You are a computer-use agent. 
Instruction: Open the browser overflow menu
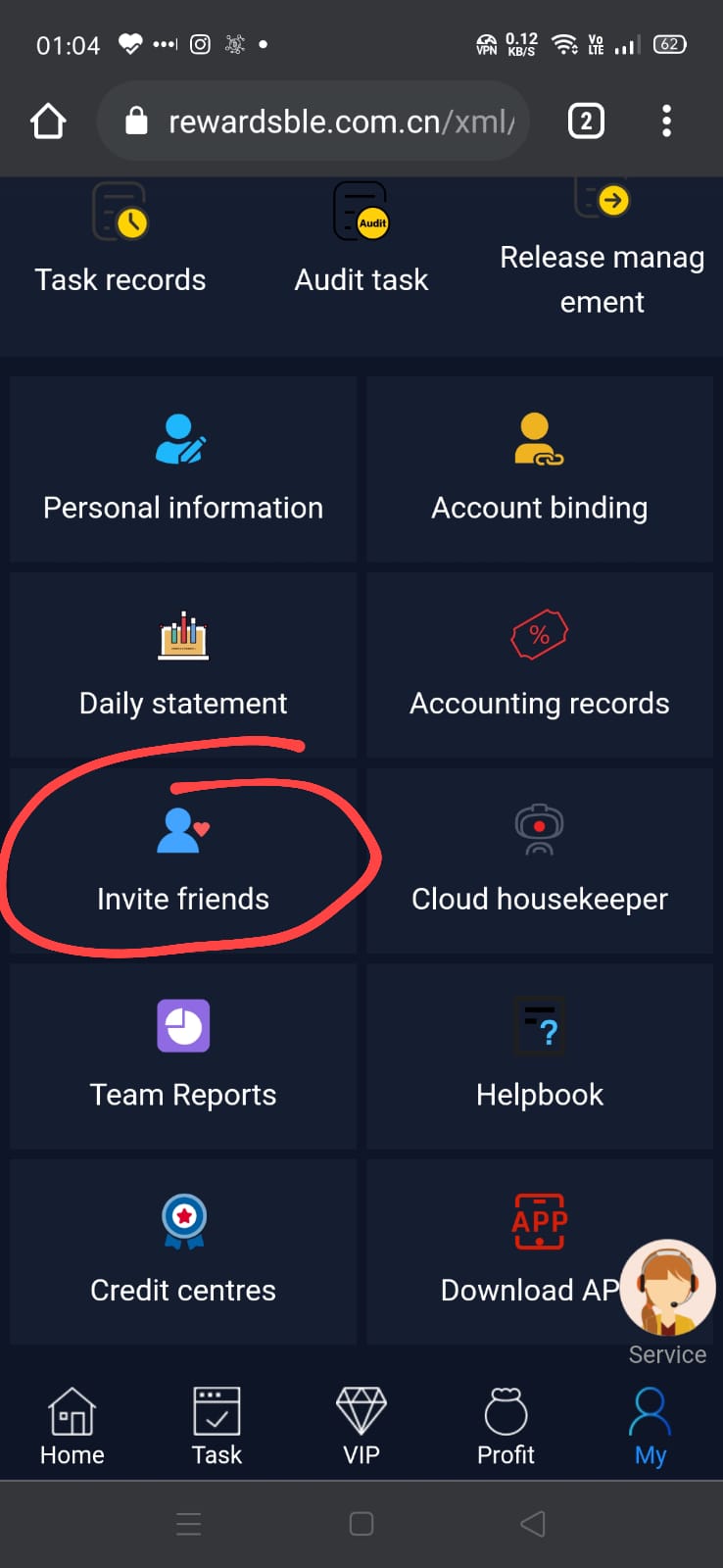666,122
